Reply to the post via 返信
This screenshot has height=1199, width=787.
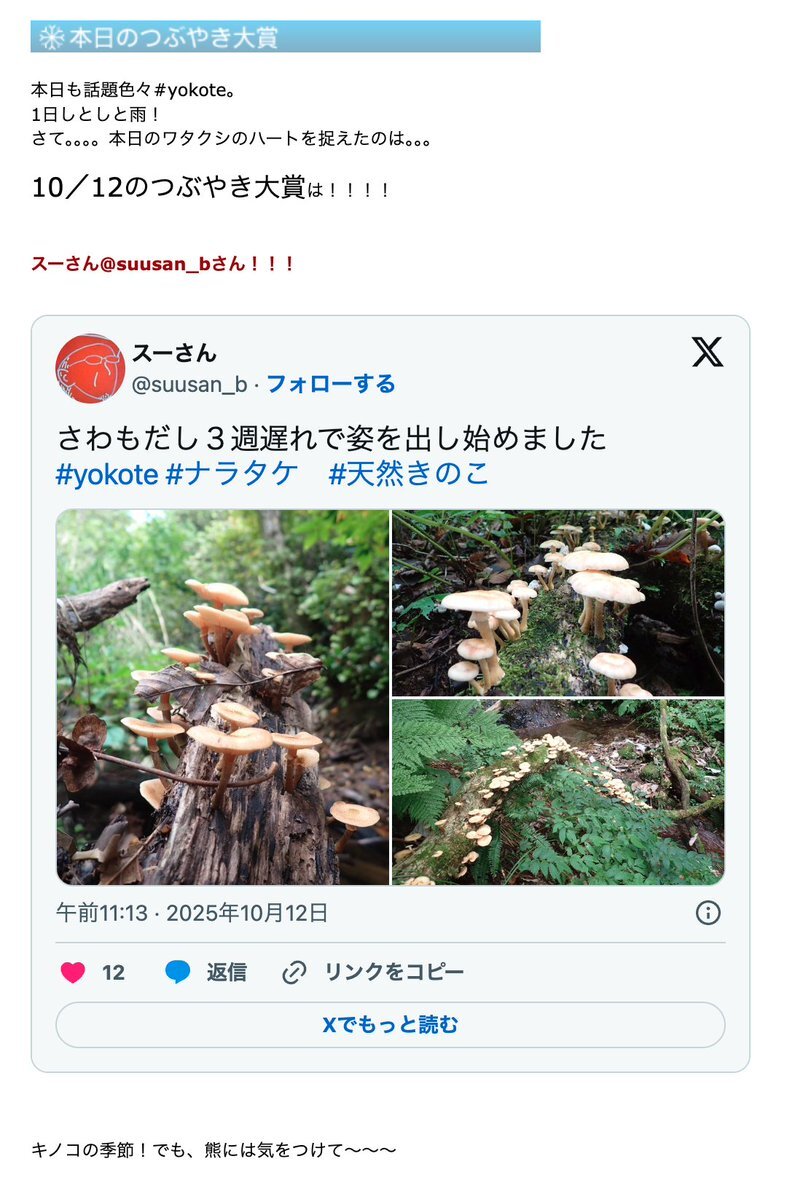[x=206, y=972]
